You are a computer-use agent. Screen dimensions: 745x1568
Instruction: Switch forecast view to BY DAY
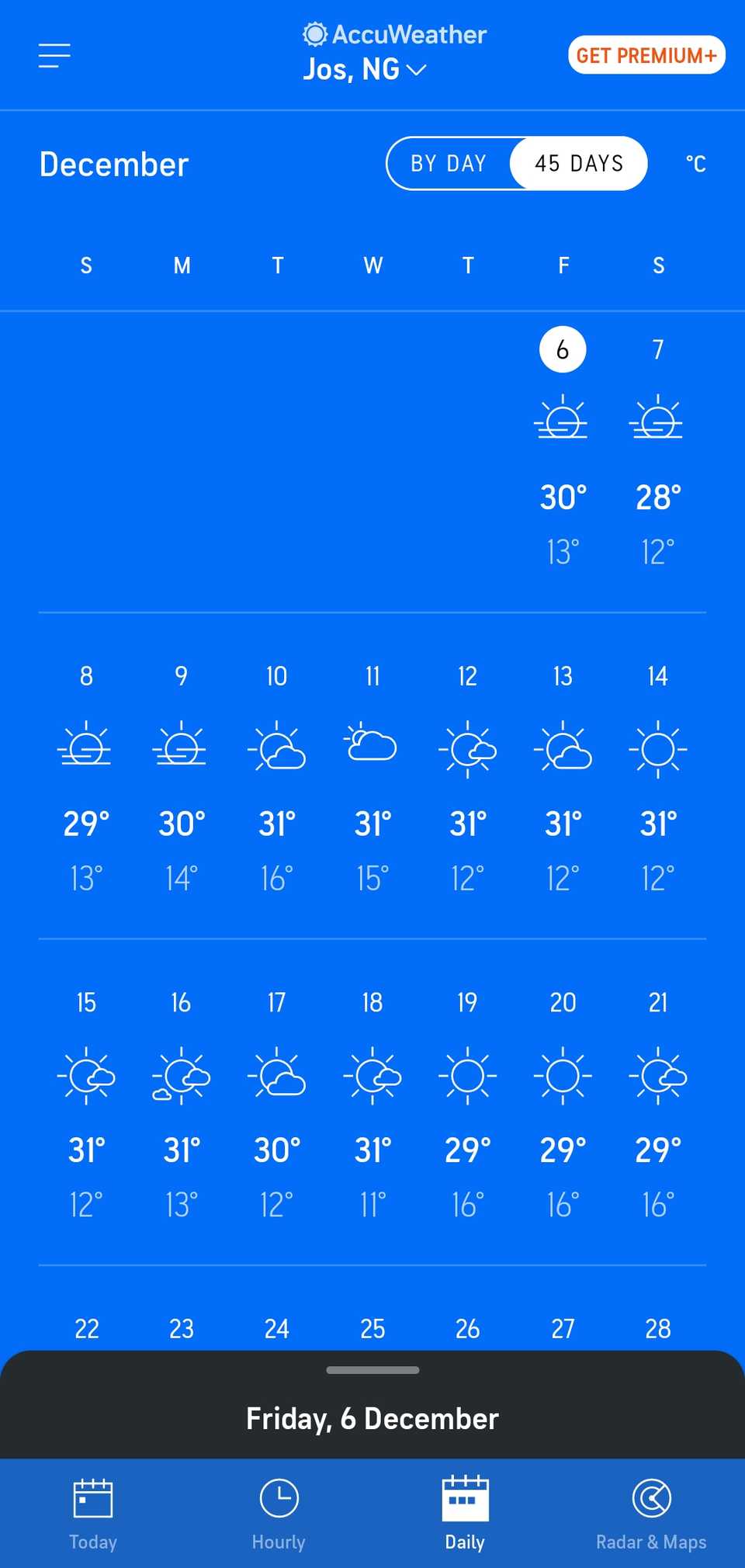449,163
